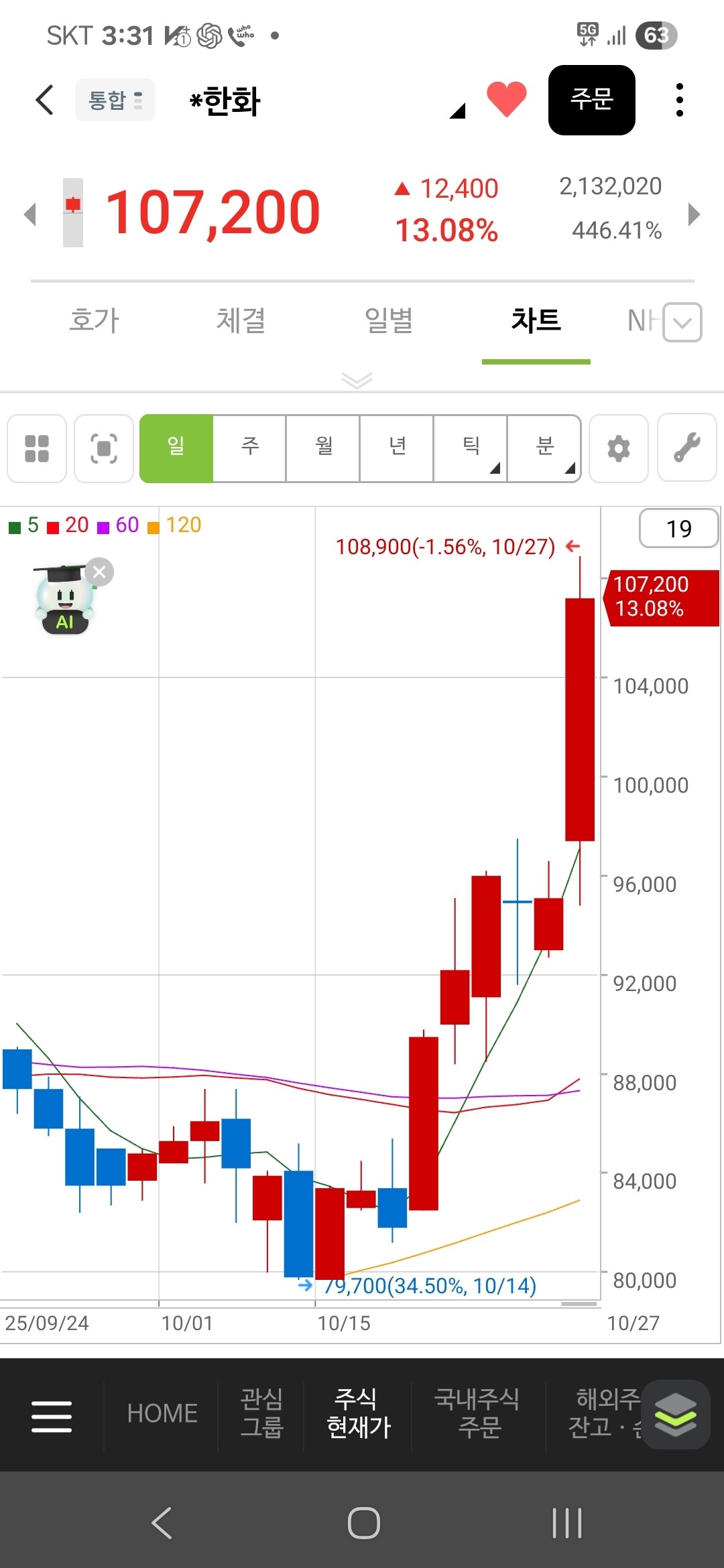Viewport: 724px width, 1568px height.
Task: Go back using the top-left arrow
Action: 44,101
